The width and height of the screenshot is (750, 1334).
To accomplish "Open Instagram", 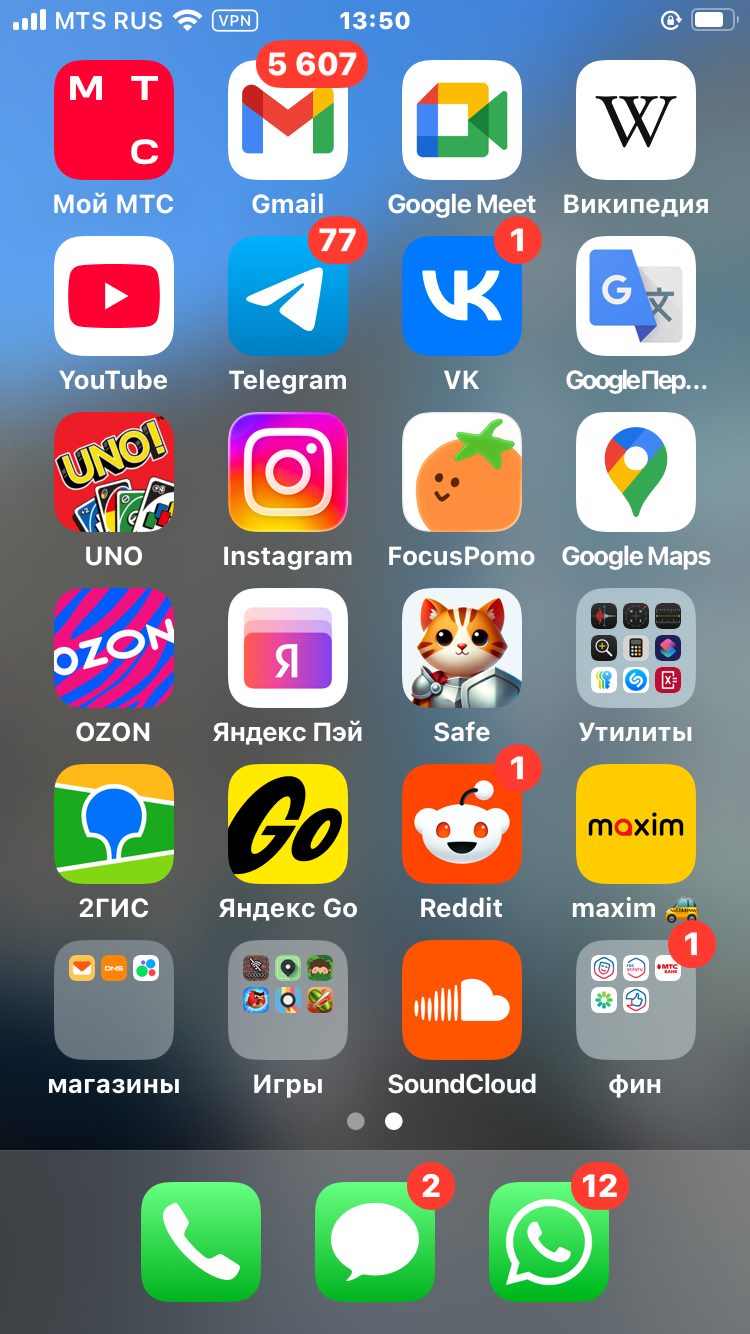I will click(287, 472).
